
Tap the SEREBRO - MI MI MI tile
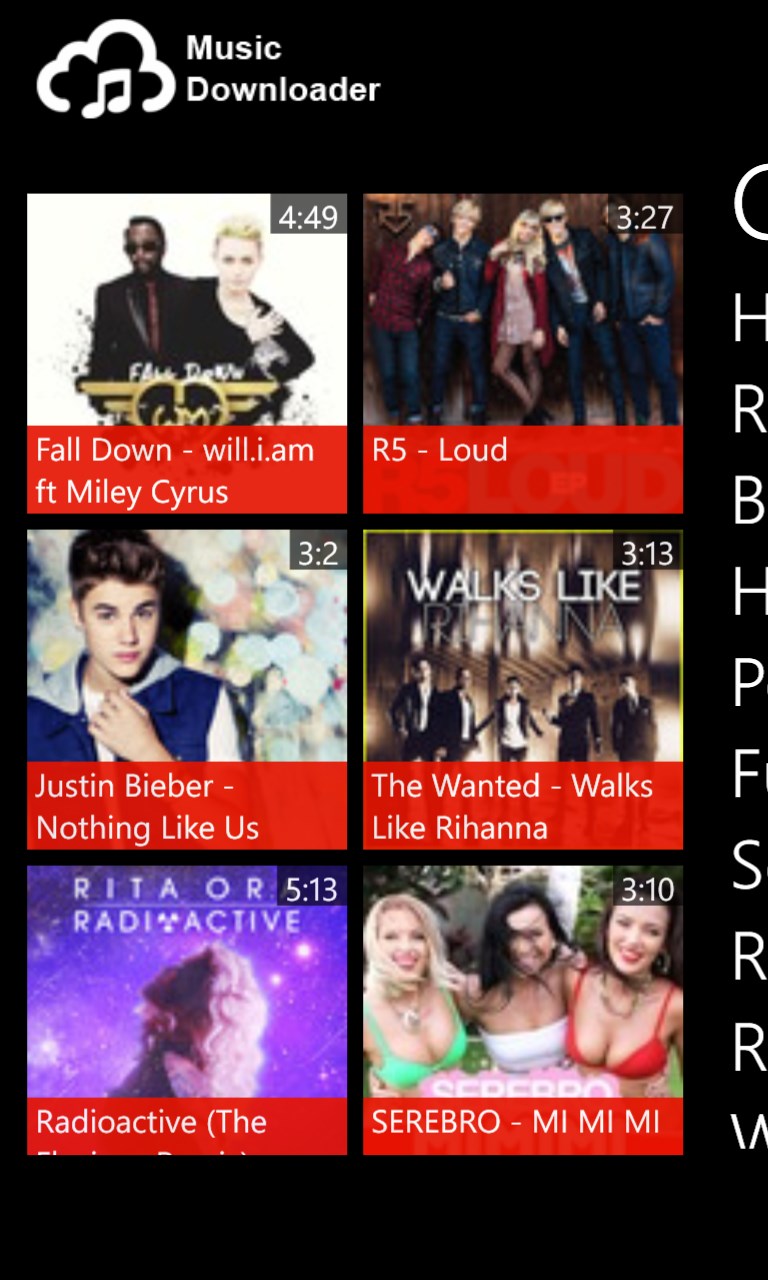tap(523, 1010)
